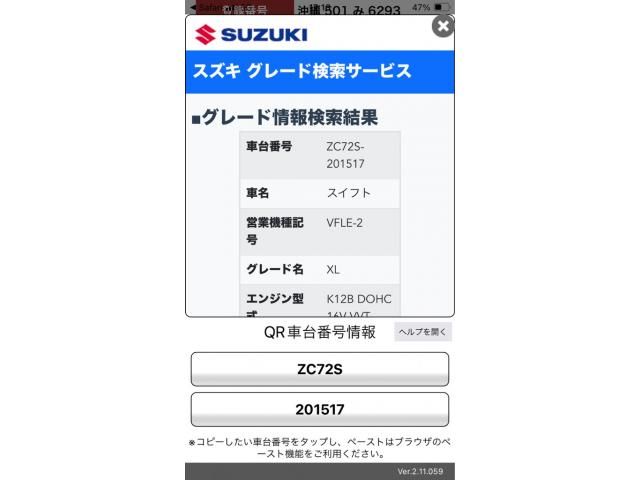Close the Suzuki grade search popup
640x480 pixels.
point(442,26)
